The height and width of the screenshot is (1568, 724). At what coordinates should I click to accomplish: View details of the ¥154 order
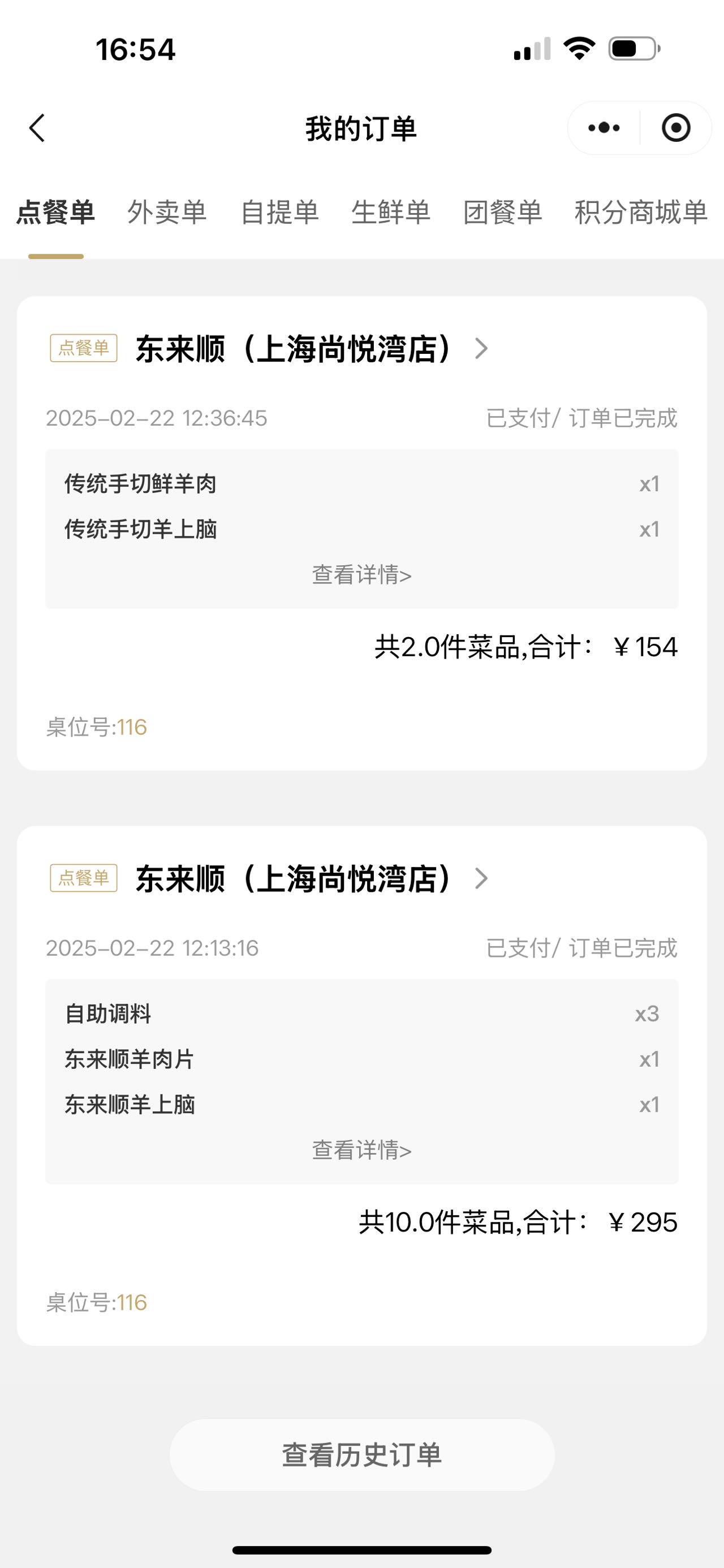361,575
